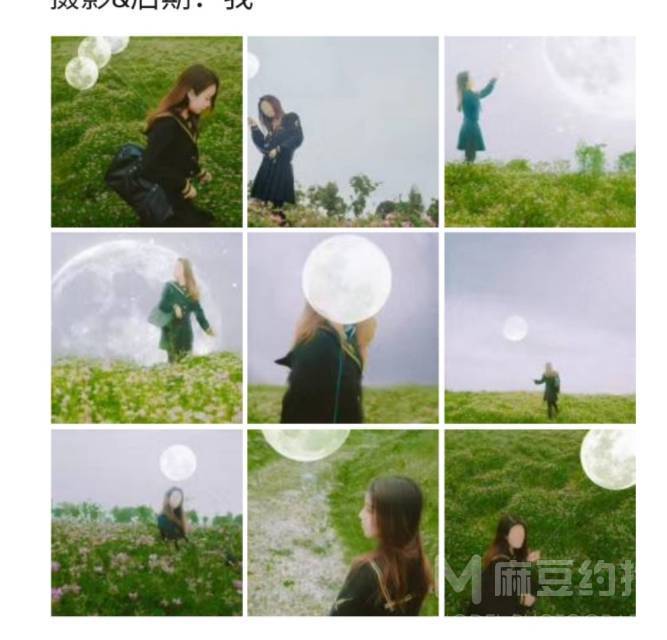Open photo of girl among pink flowers
Image resolution: width=667 pixels, height=640 pixels.
click(x=146, y=522)
